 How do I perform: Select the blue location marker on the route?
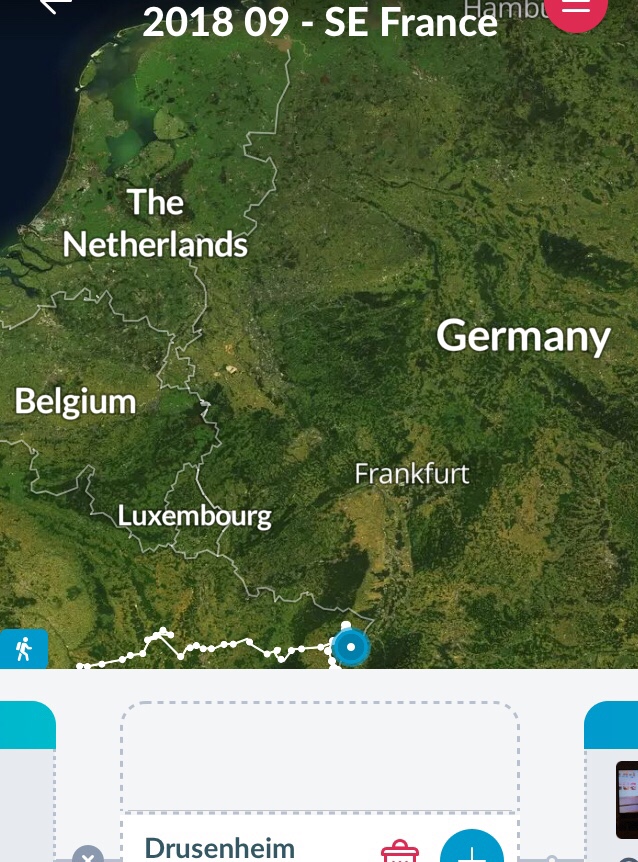coord(351,648)
